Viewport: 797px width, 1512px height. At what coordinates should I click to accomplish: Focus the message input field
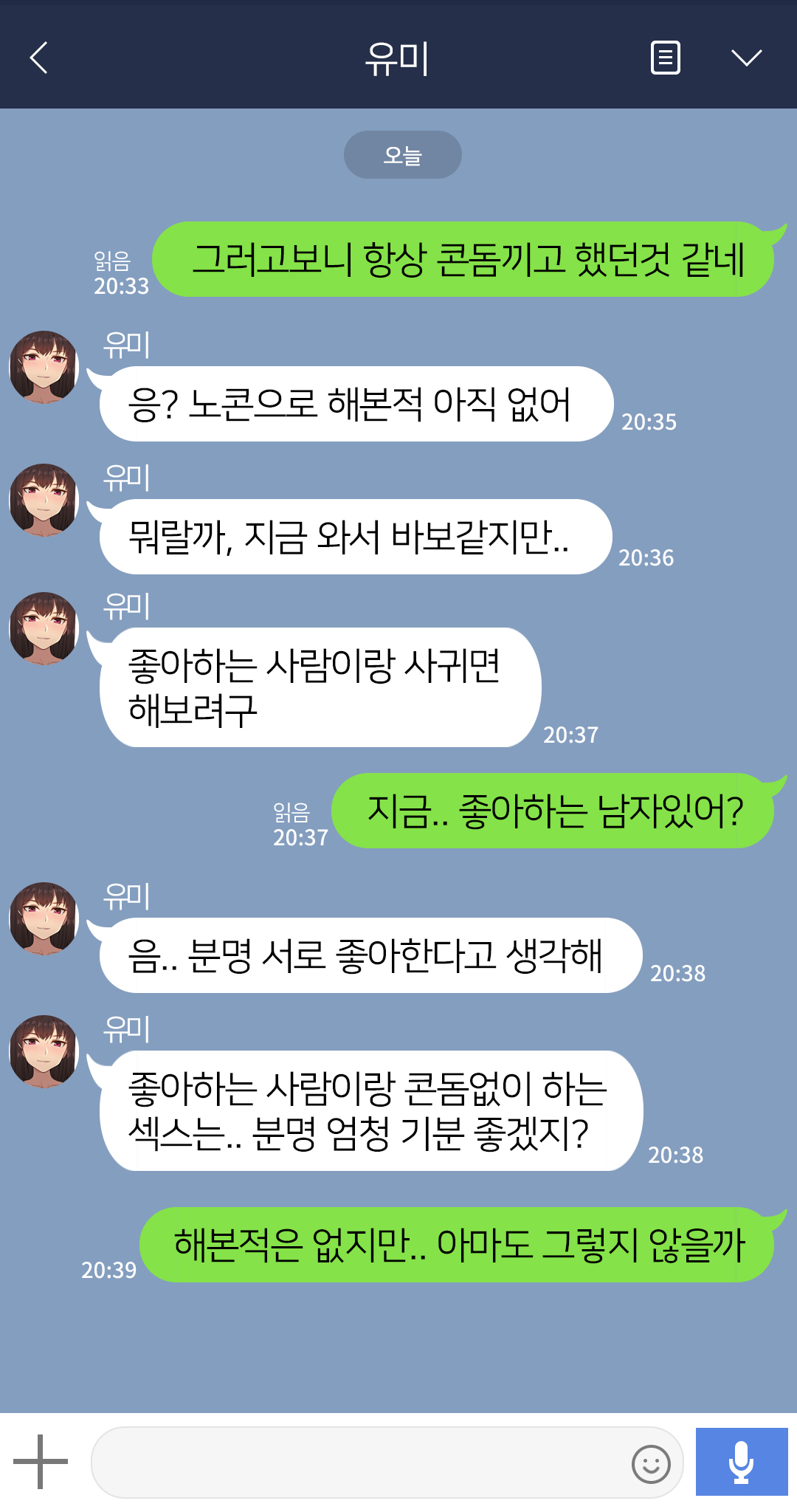coord(358,1463)
